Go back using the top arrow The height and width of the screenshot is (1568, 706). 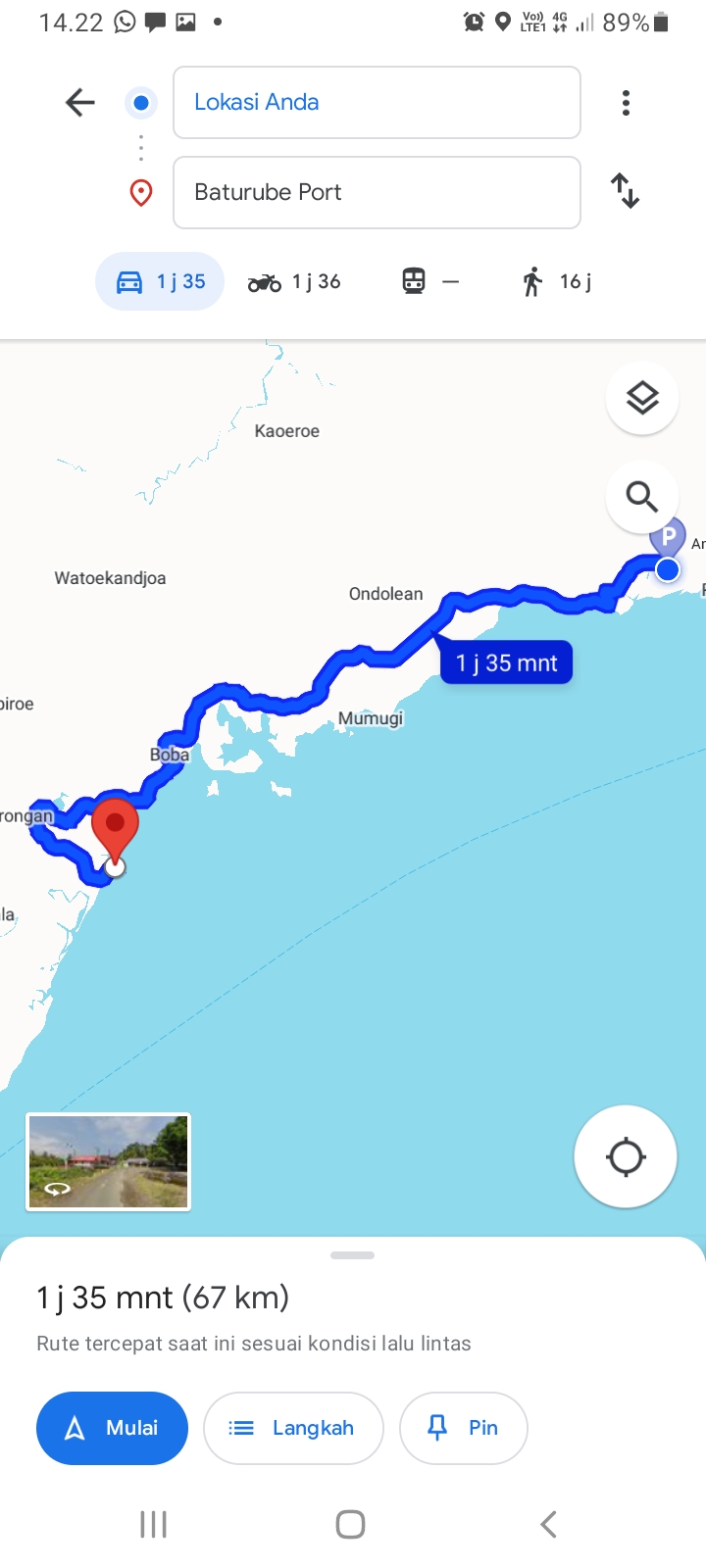[x=79, y=102]
